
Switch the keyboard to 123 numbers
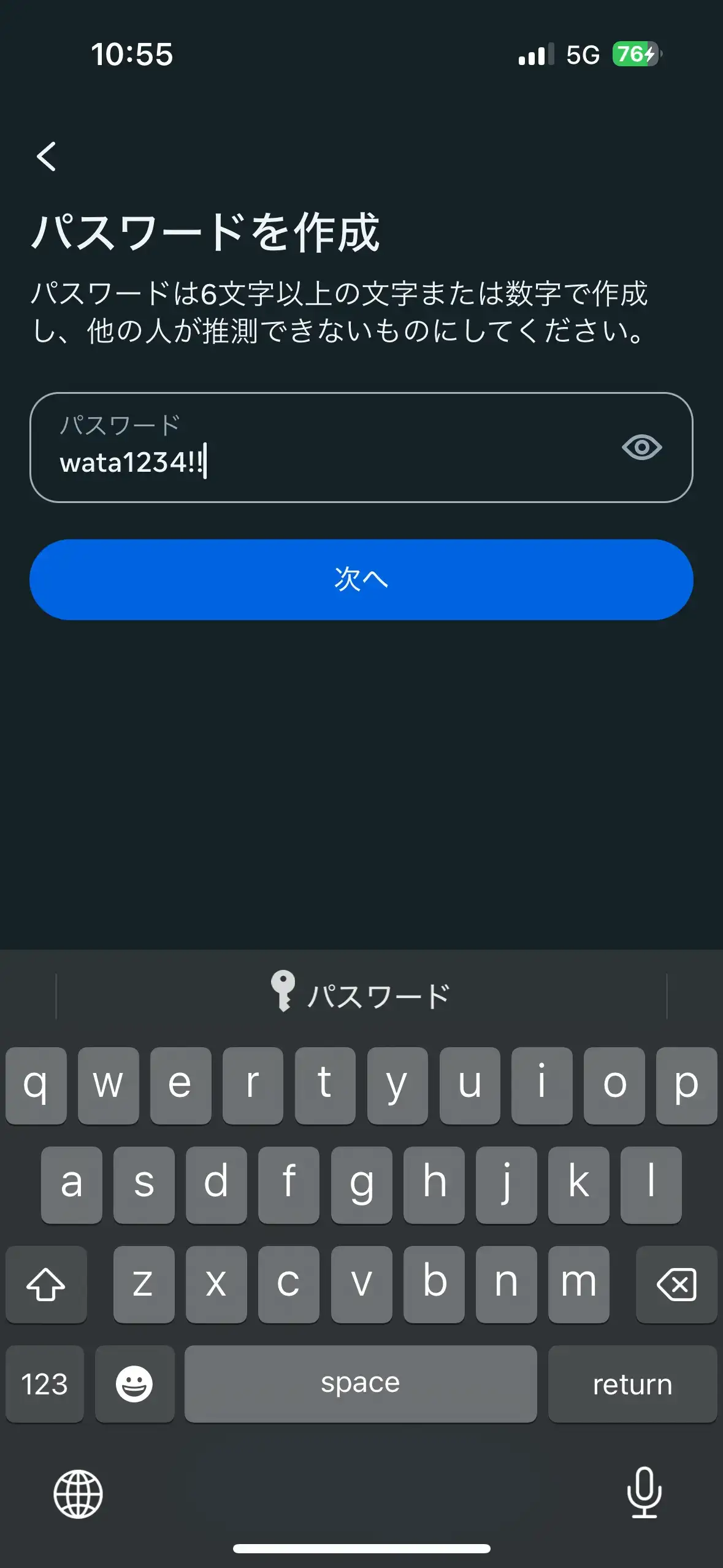[44, 1384]
